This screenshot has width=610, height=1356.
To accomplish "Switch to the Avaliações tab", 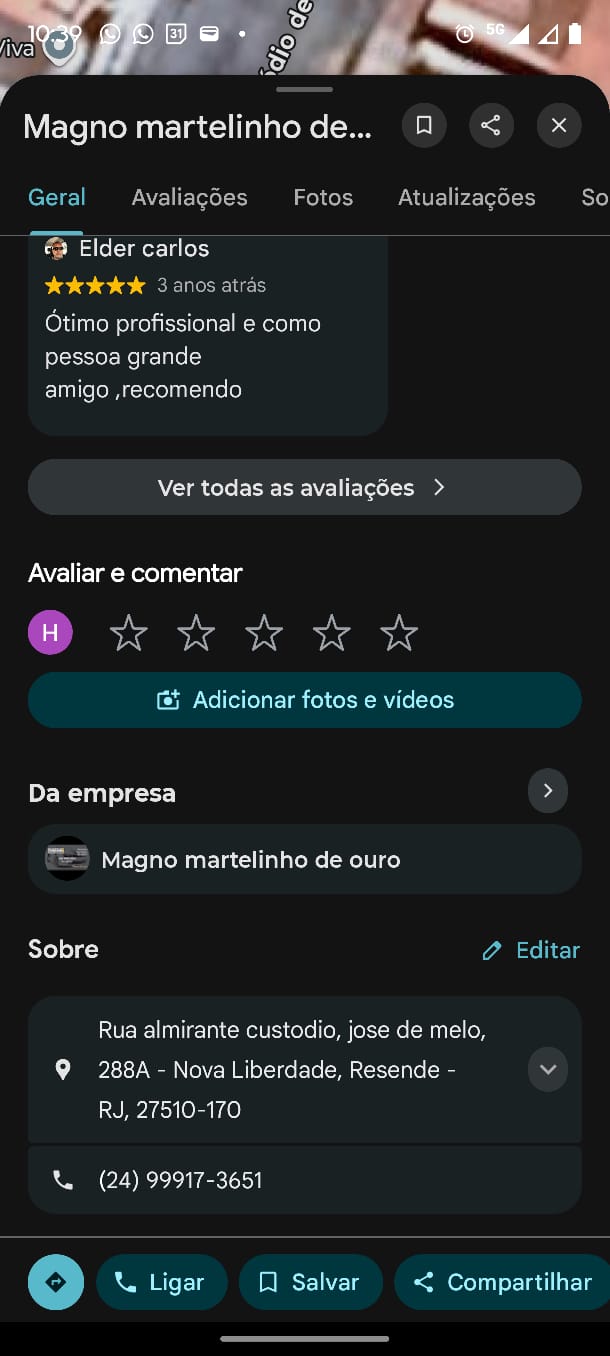I will pos(190,198).
